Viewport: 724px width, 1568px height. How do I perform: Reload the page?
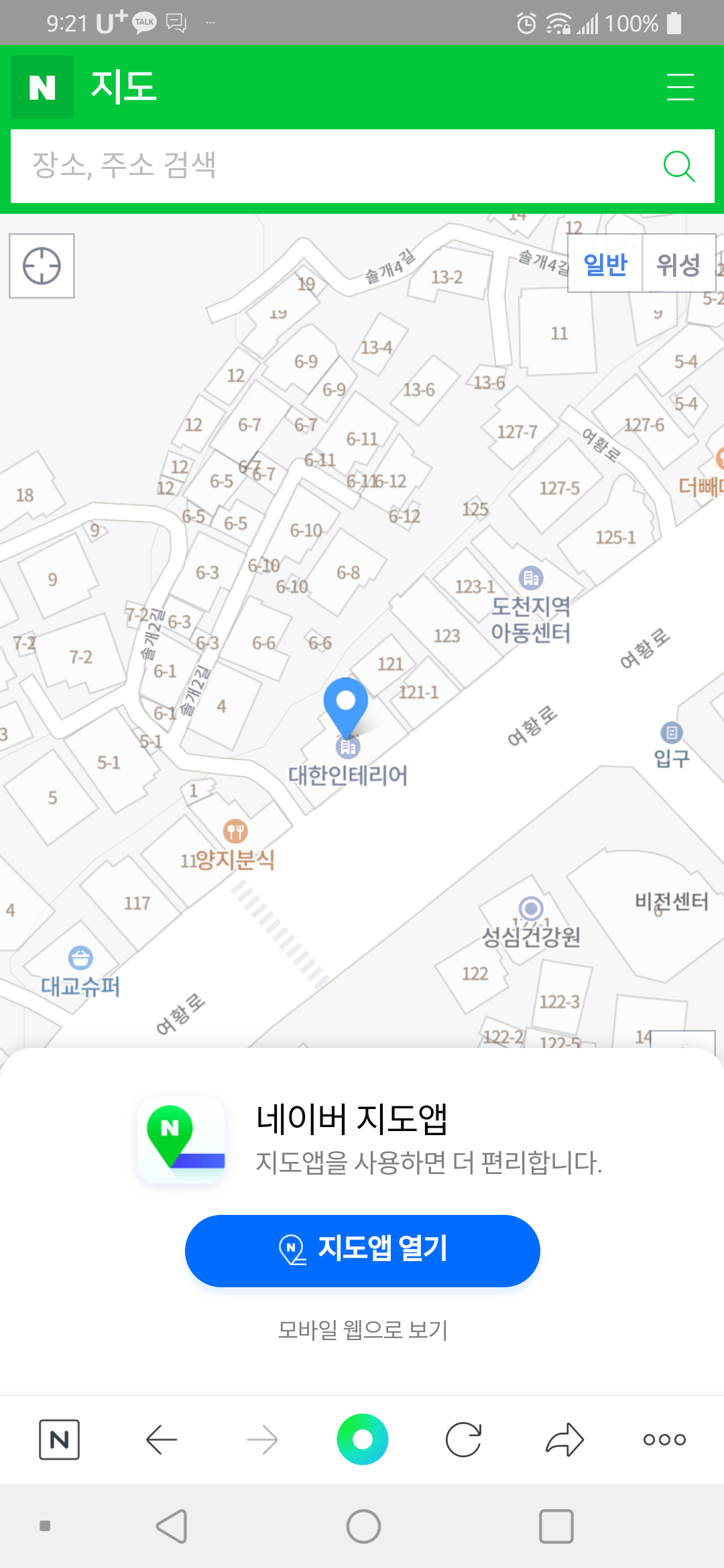pos(463,1439)
